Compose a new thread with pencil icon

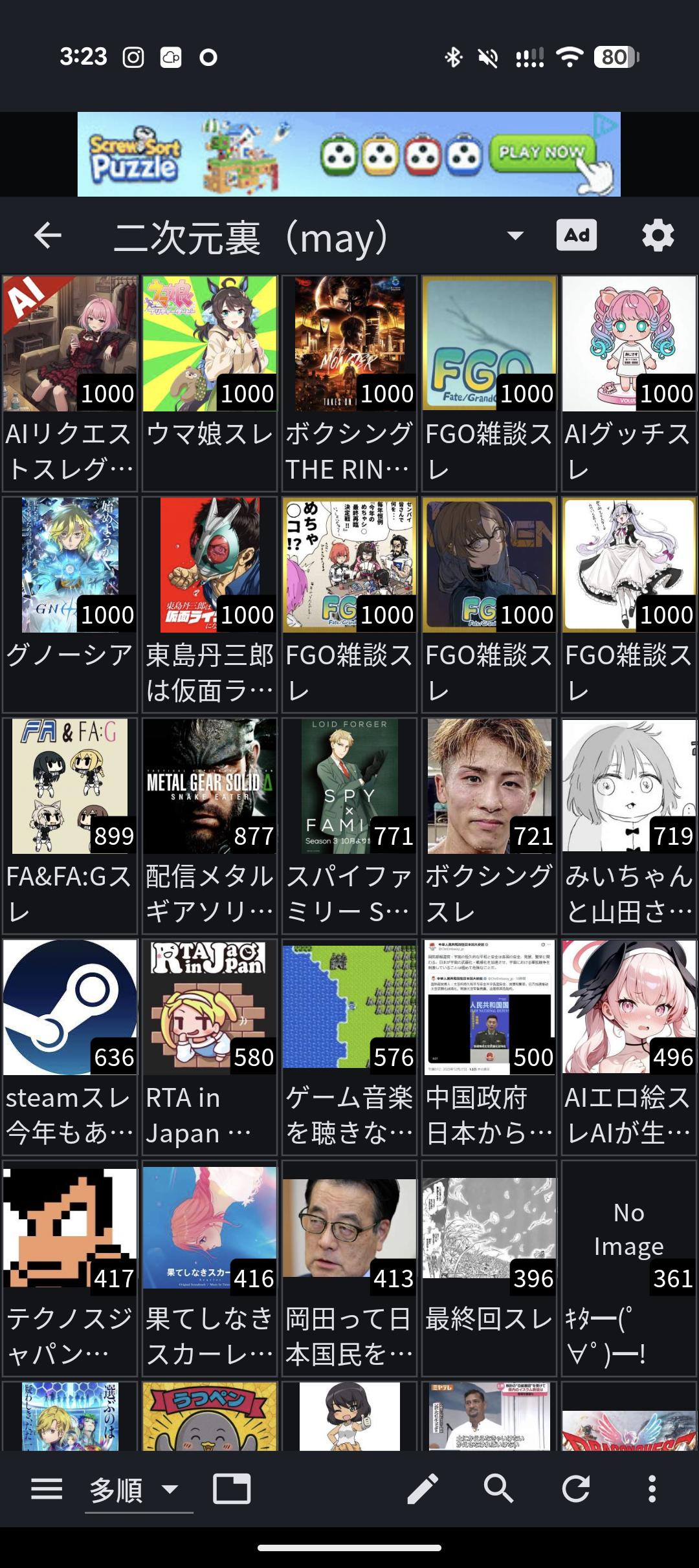(x=423, y=1489)
